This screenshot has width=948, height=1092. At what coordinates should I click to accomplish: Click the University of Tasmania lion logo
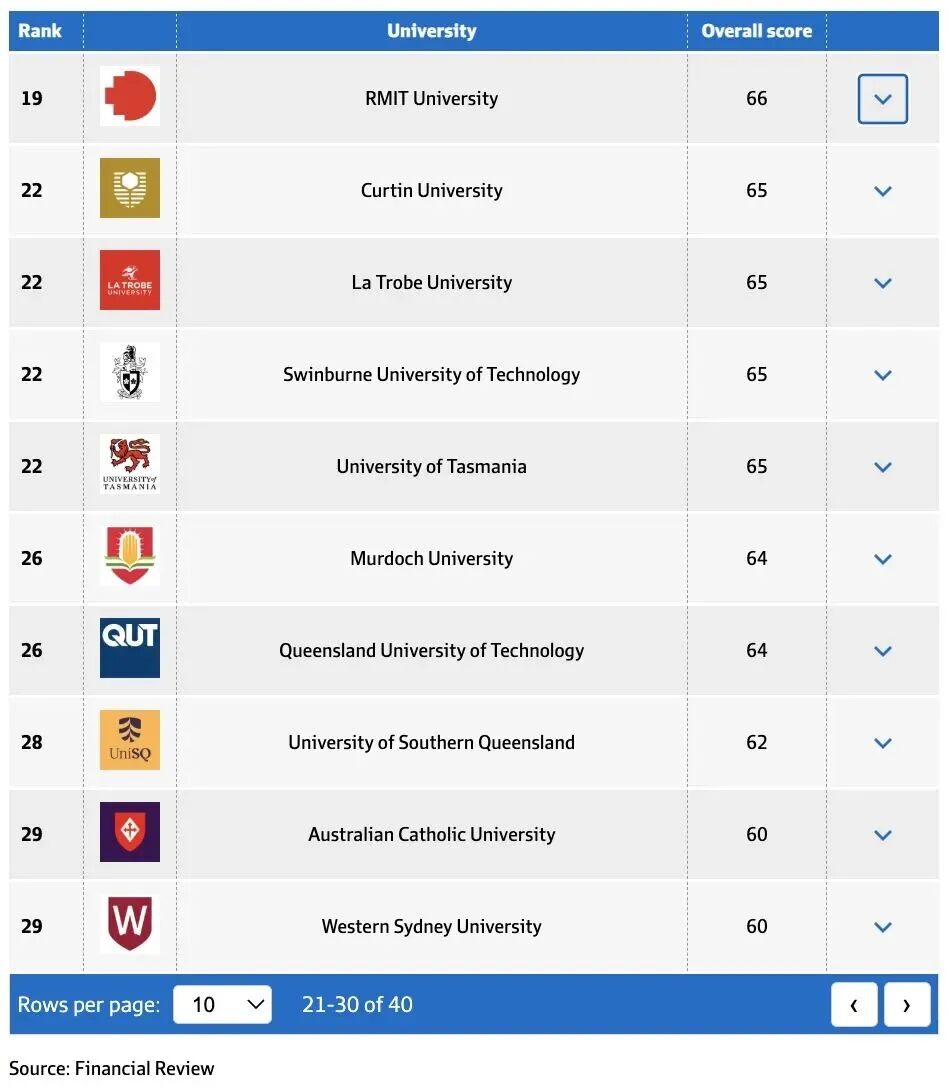pos(129,464)
